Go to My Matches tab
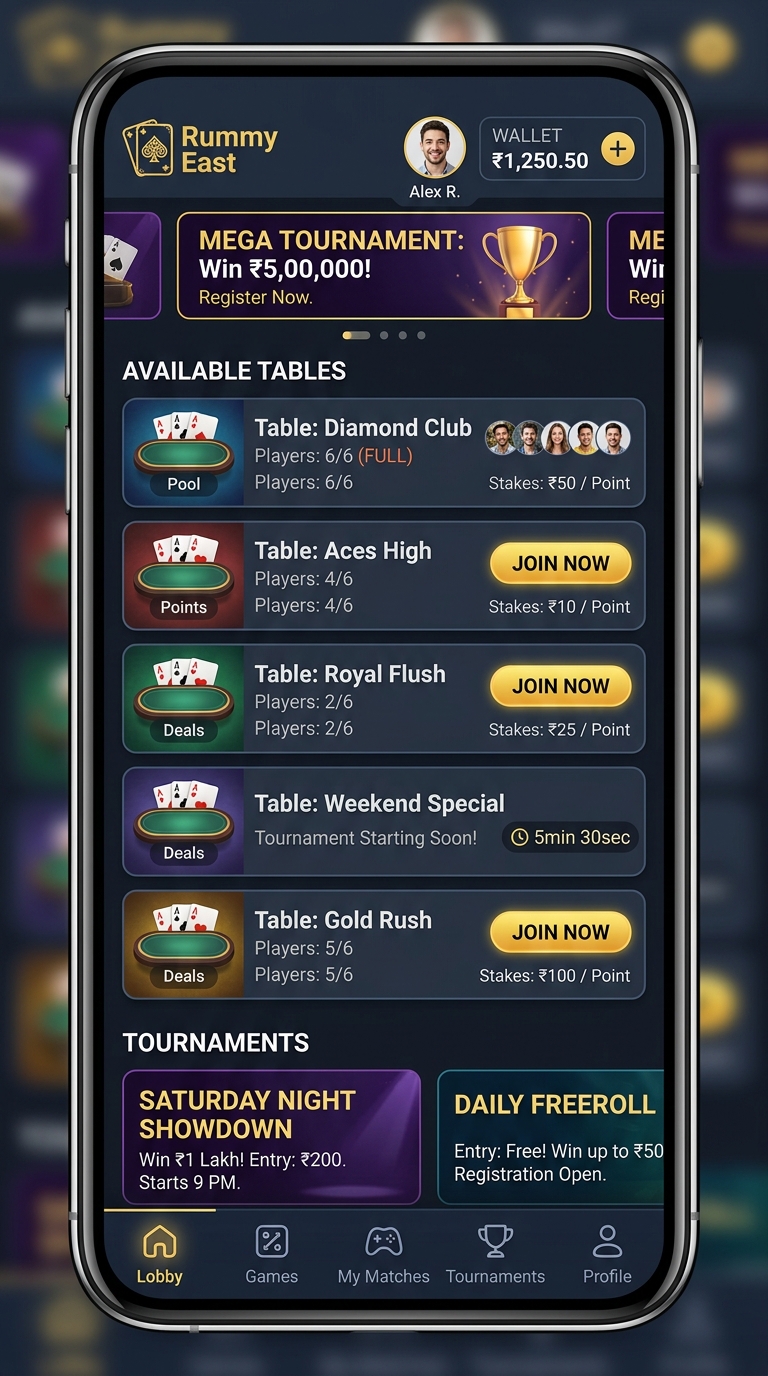The height and width of the screenshot is (1376, 768). [x=384, y=1256]
